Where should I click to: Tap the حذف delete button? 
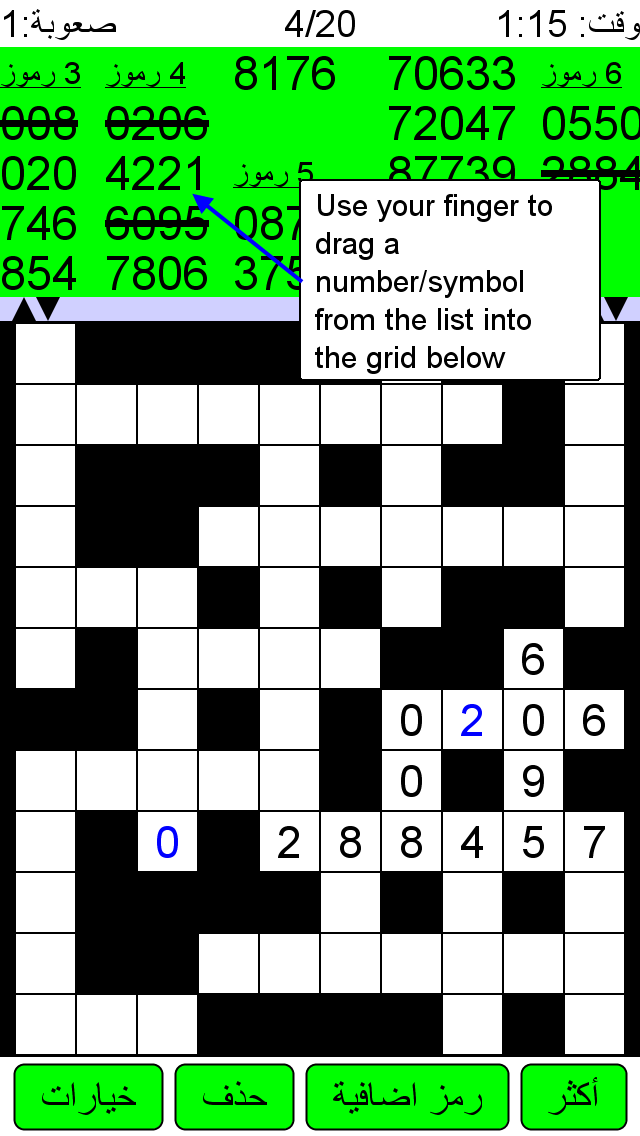[x=235, y=1096]
